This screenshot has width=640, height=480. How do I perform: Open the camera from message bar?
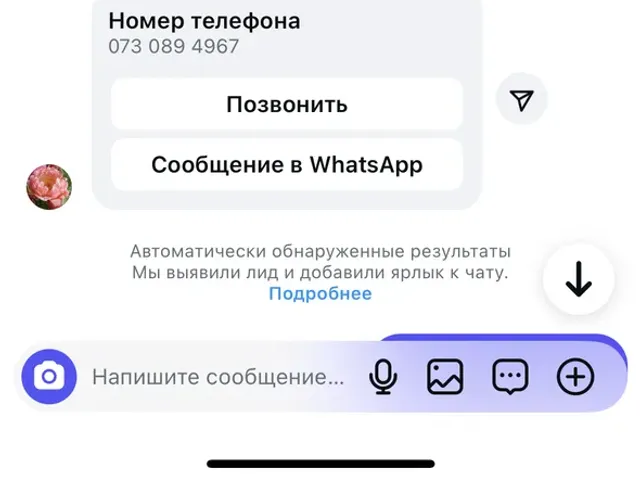point(49,377)
